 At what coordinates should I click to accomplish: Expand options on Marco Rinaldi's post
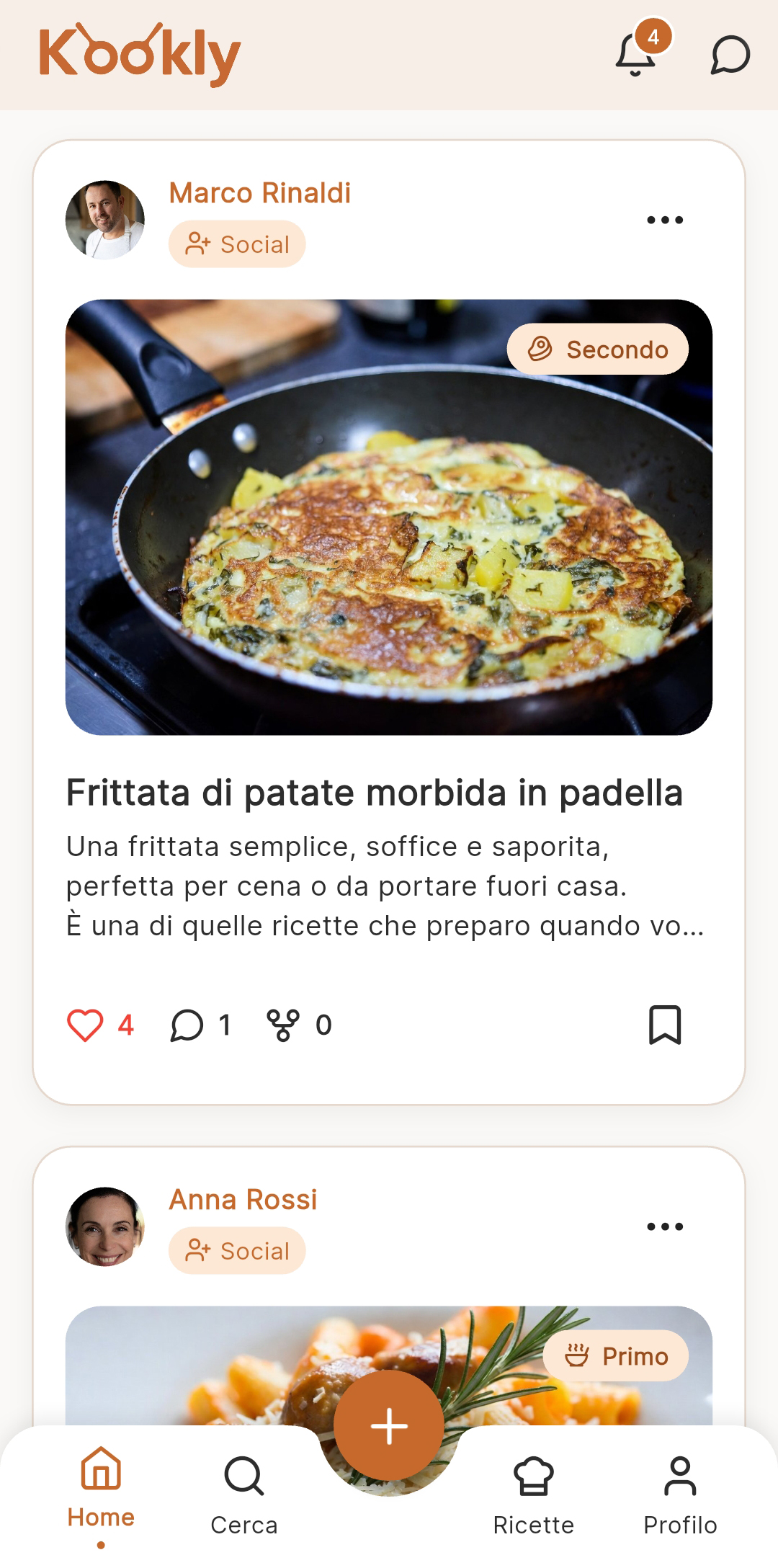click(663, 218)
